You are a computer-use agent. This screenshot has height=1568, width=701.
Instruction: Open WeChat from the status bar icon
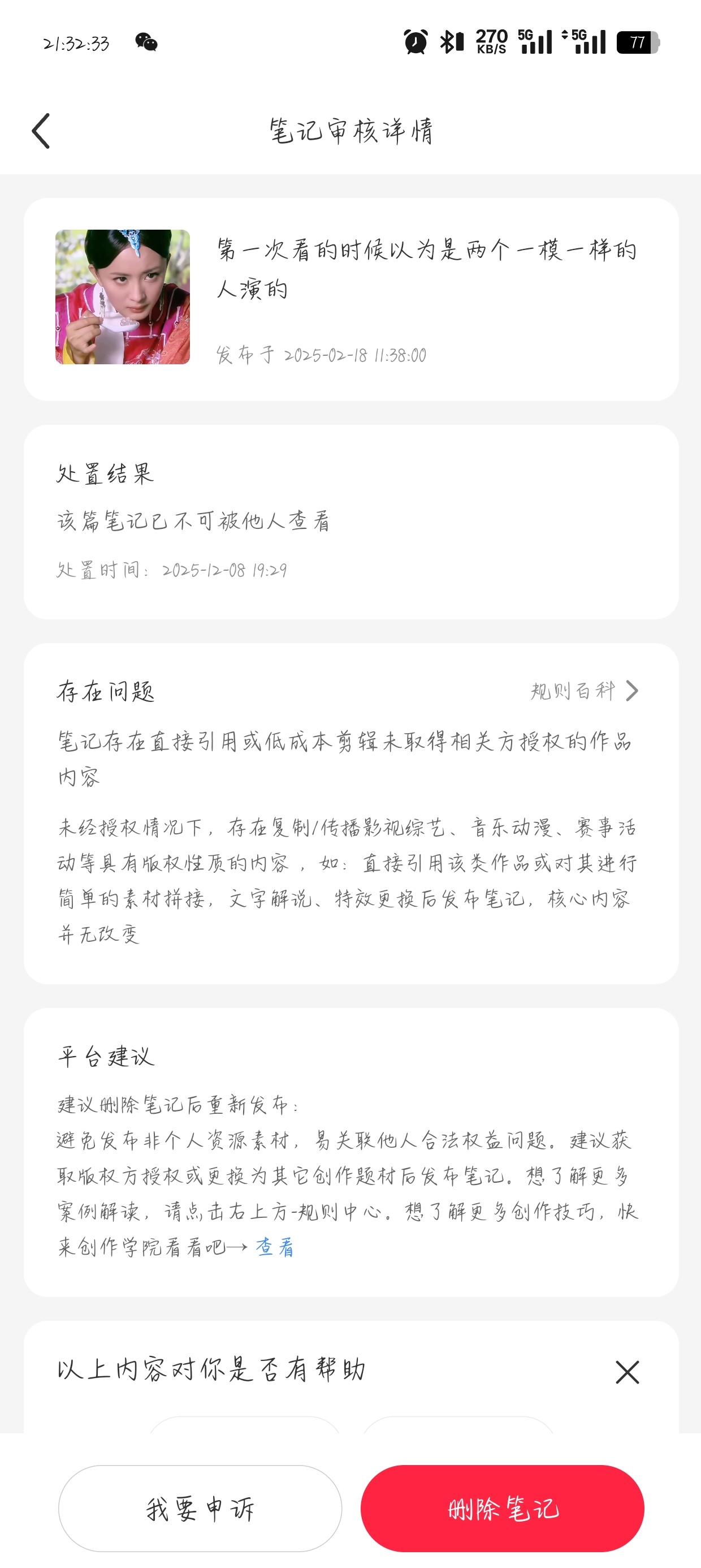[145, 42]
